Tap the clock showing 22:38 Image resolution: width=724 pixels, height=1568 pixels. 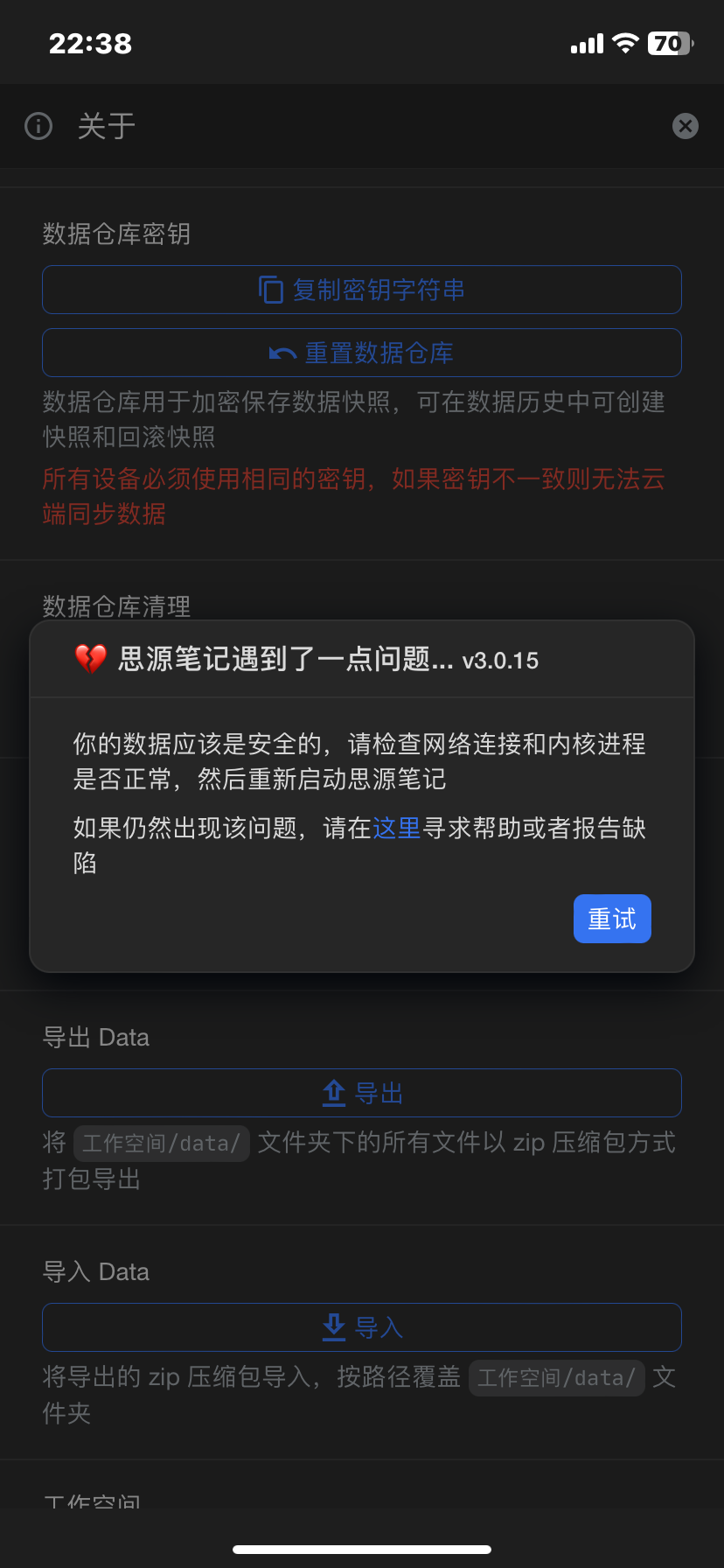coord(90,42)
